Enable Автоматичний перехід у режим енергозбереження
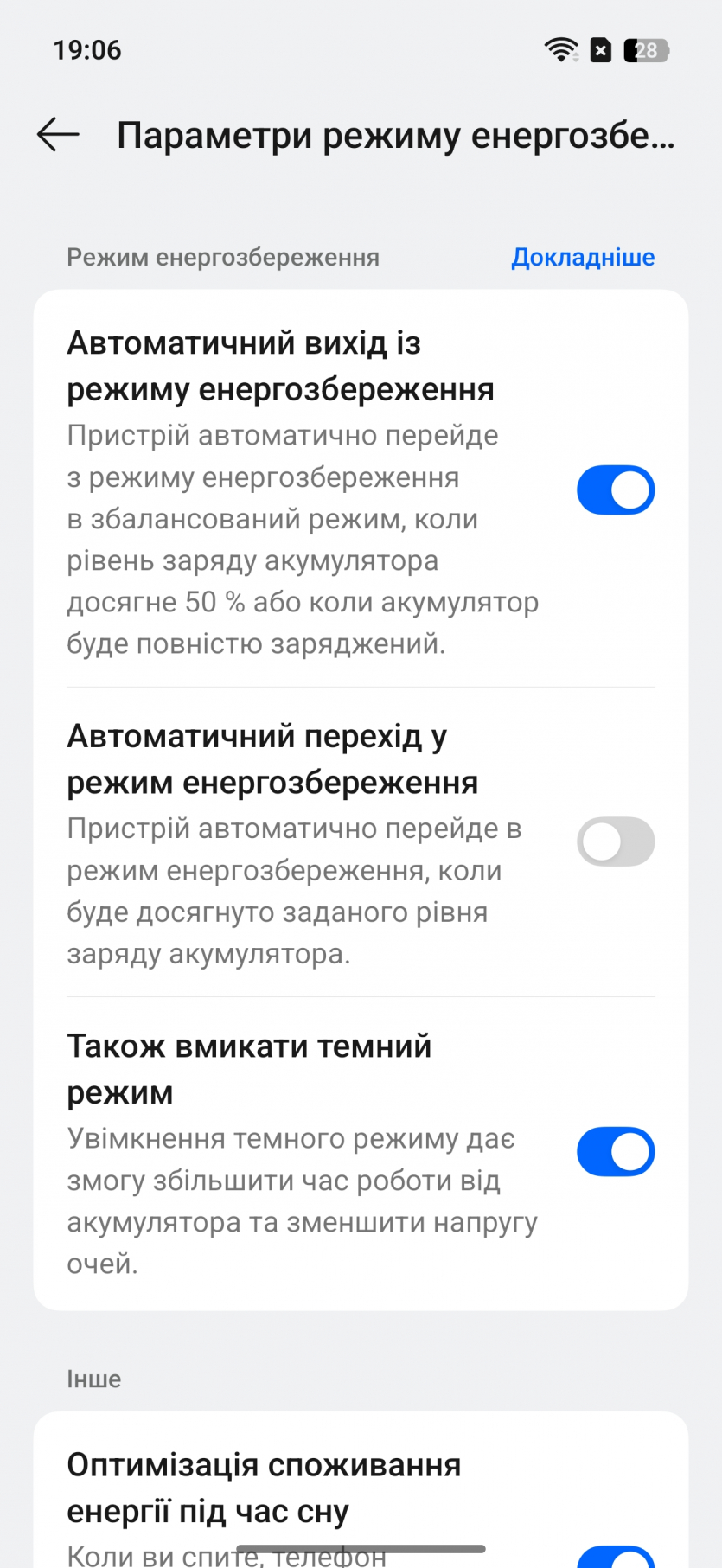 coord(616,842)
